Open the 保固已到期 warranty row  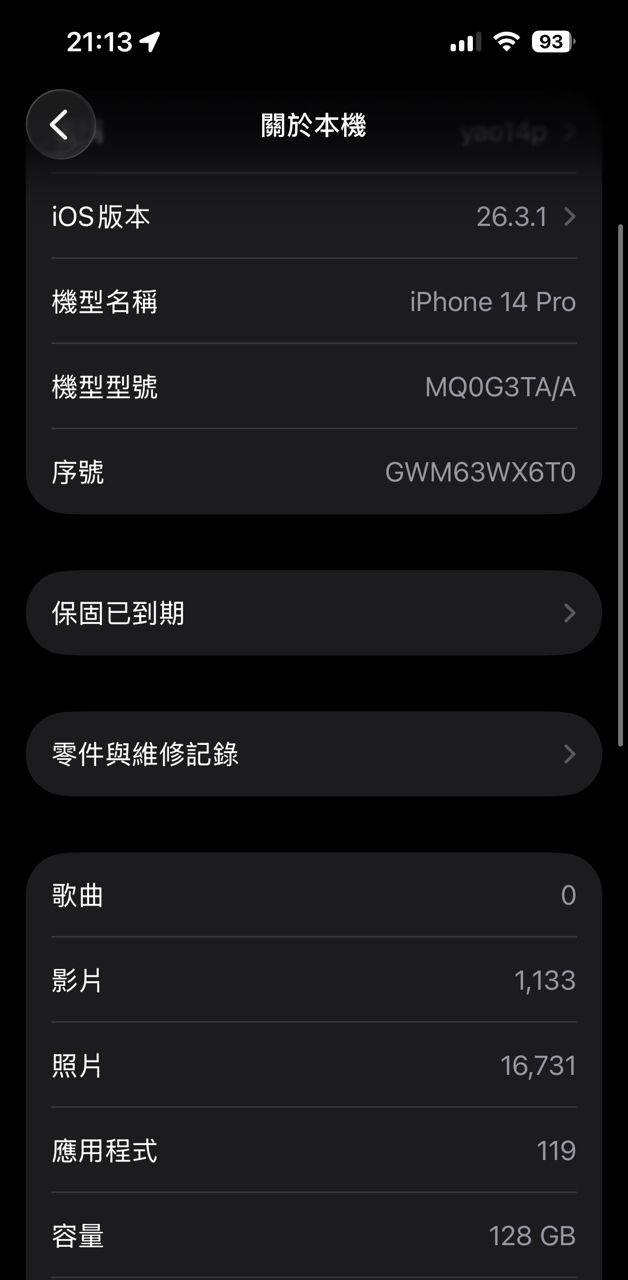[x=314, y=613]
